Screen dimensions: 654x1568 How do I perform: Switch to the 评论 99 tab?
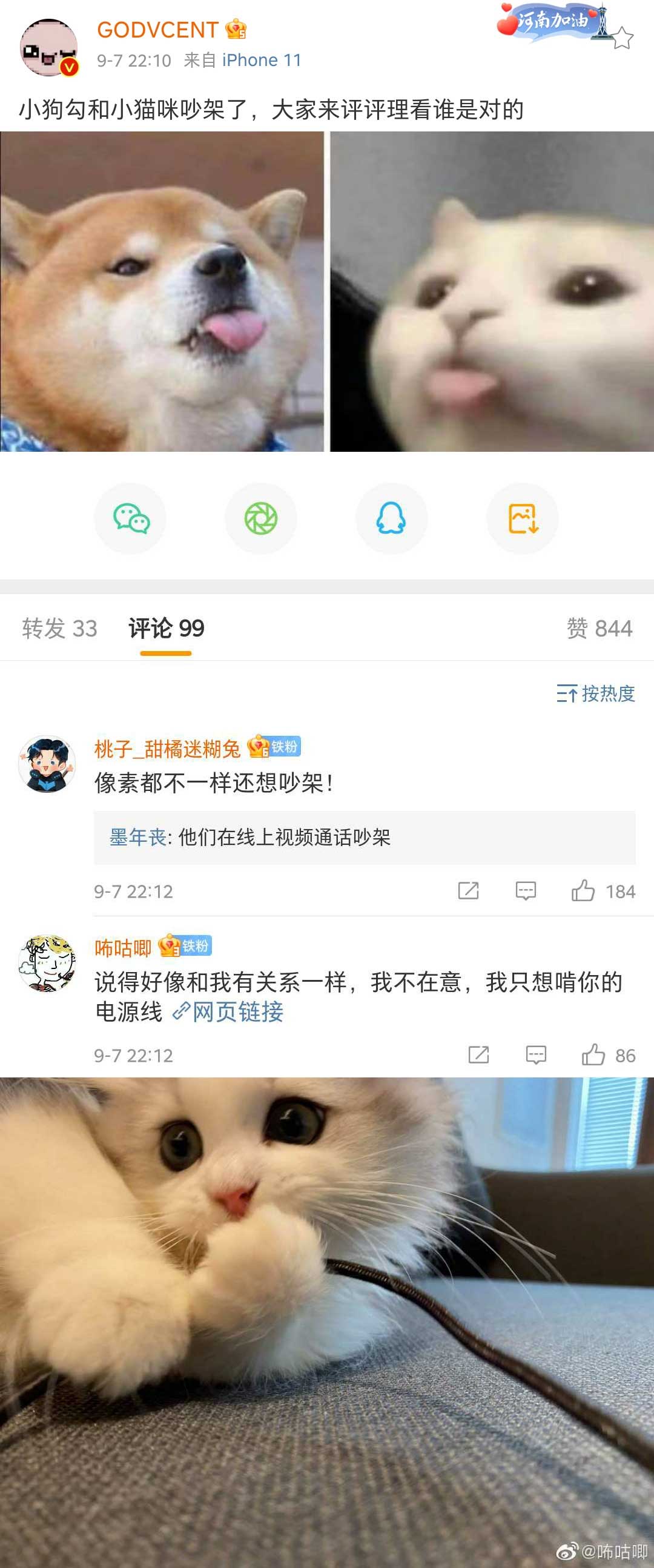click(166, 628)
